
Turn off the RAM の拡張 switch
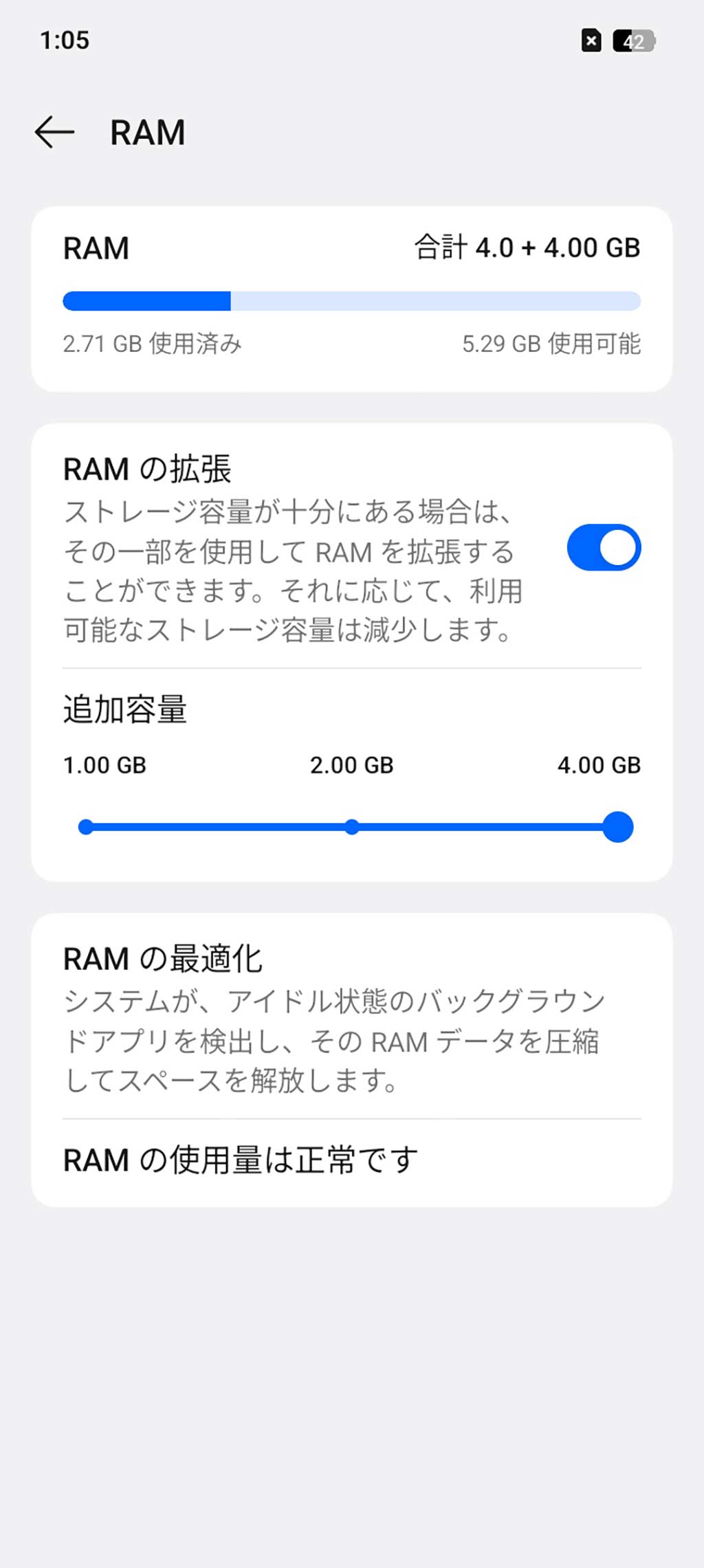603,548
